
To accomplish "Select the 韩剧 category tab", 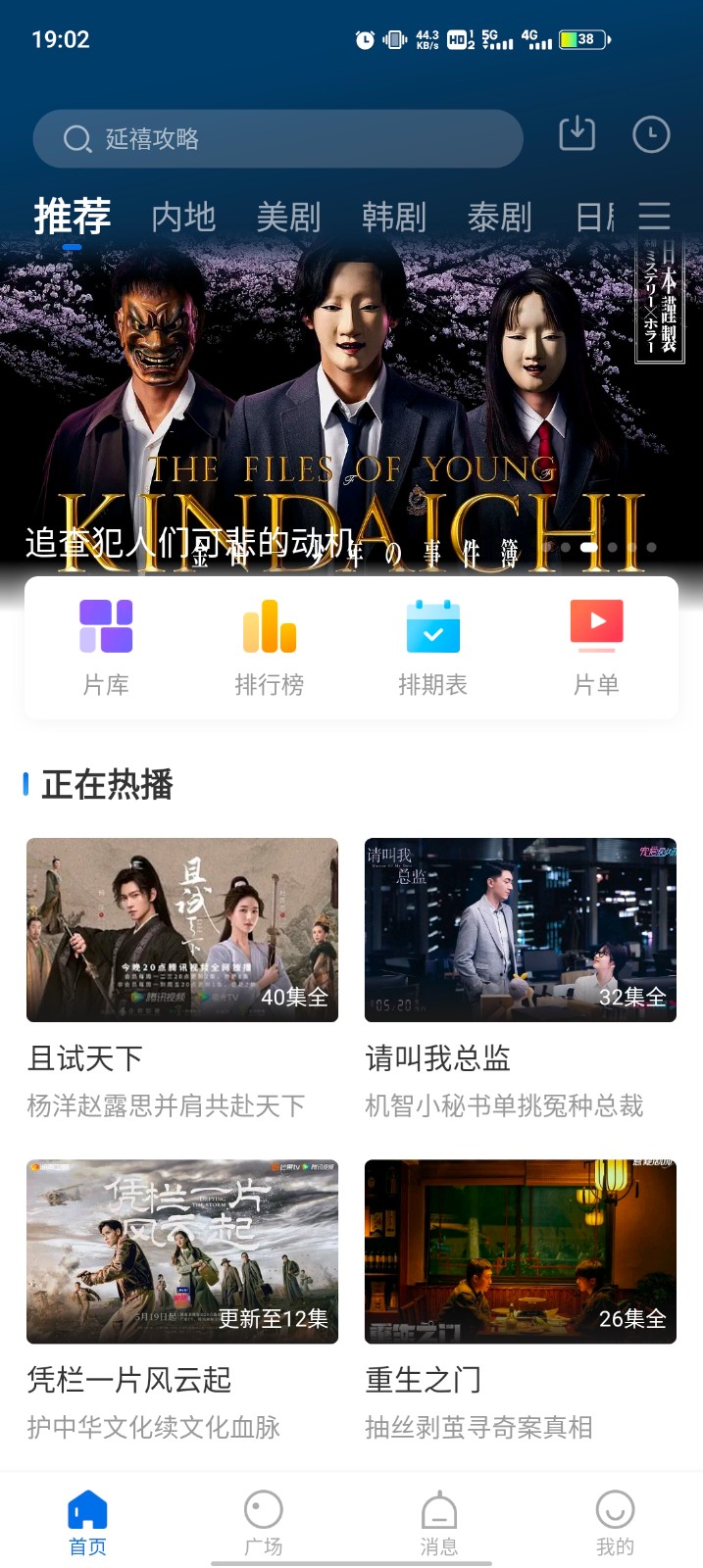I will click(393, 217).
